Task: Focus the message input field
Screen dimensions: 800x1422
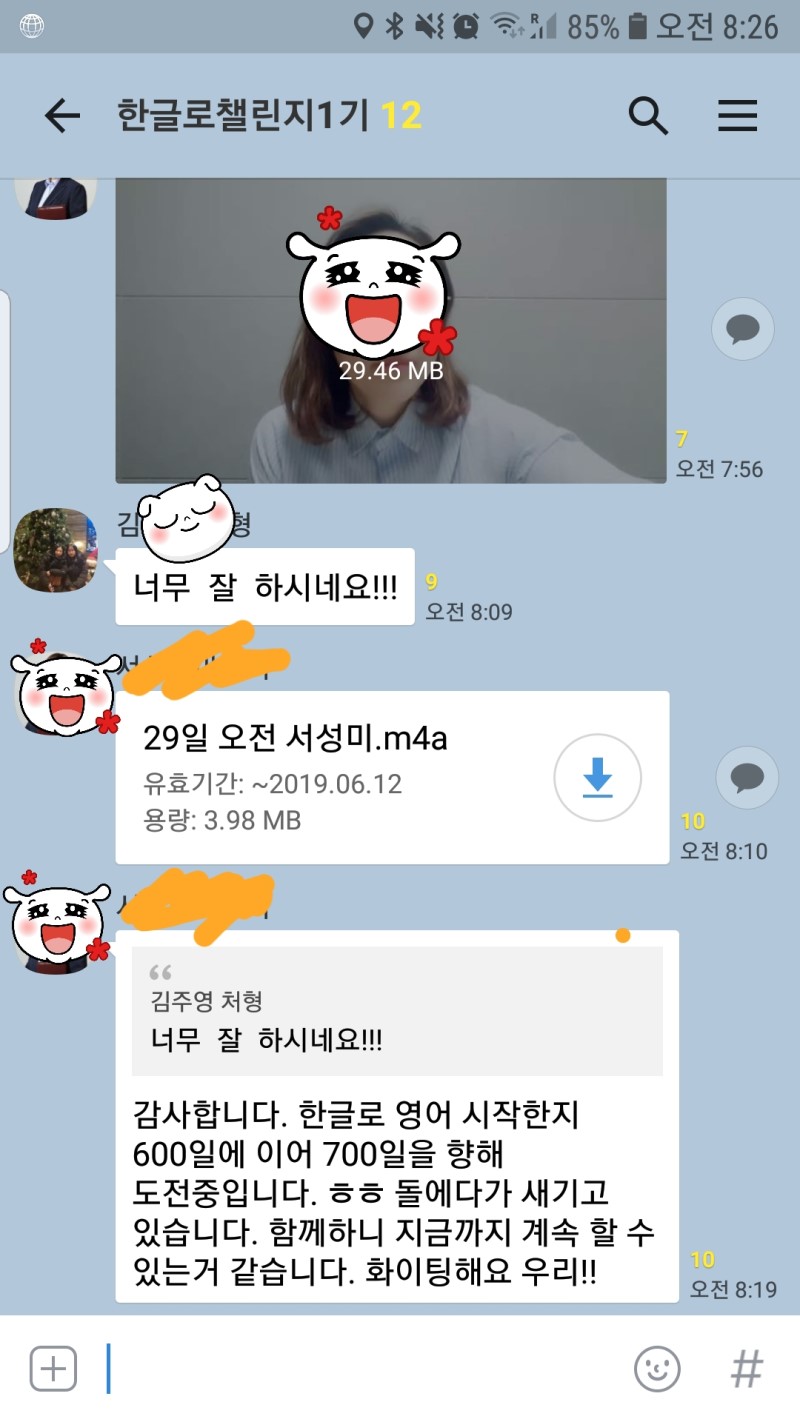Action: click(x=360, y=1368)
